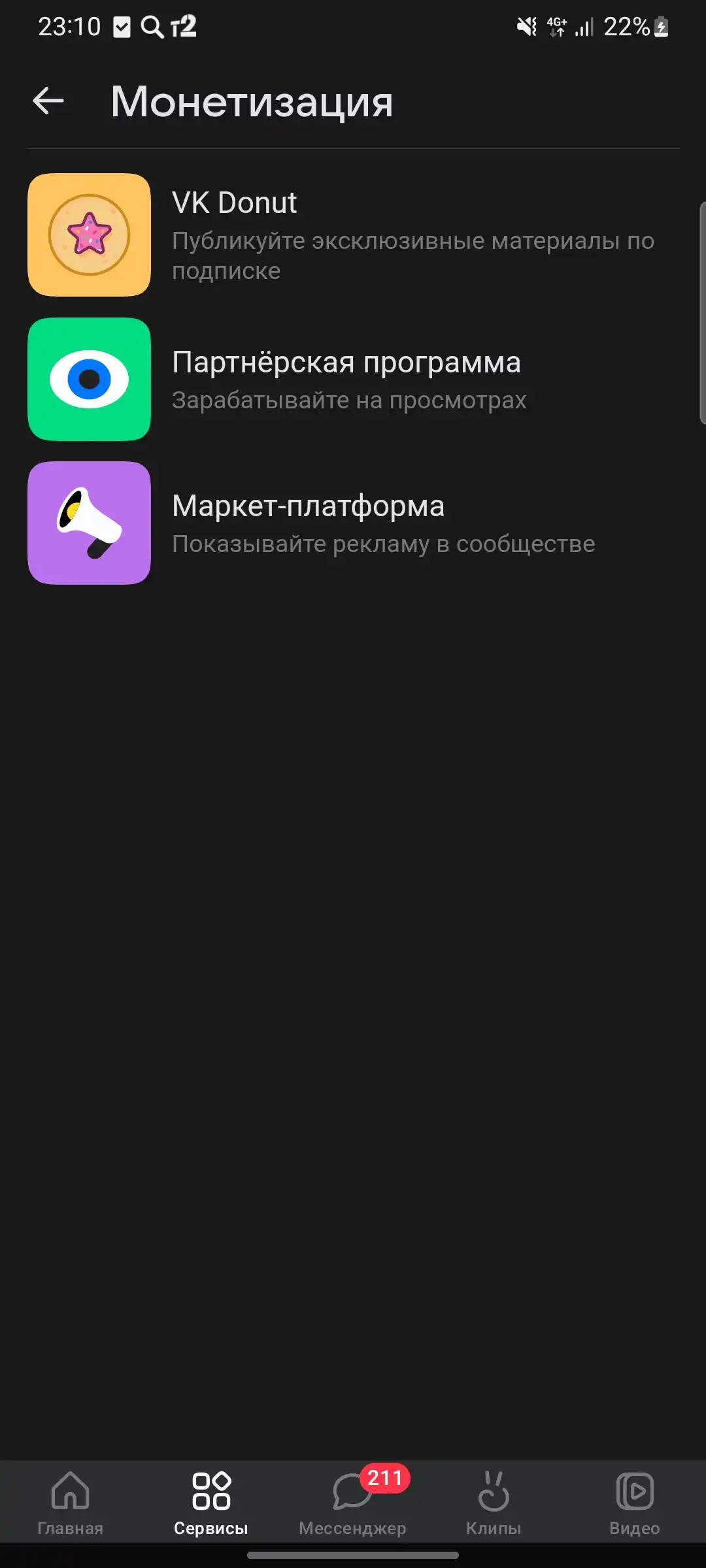Go back from Монетизация screen
The height and width of the screenshot is (1568, 706).
tap(48, 101)
